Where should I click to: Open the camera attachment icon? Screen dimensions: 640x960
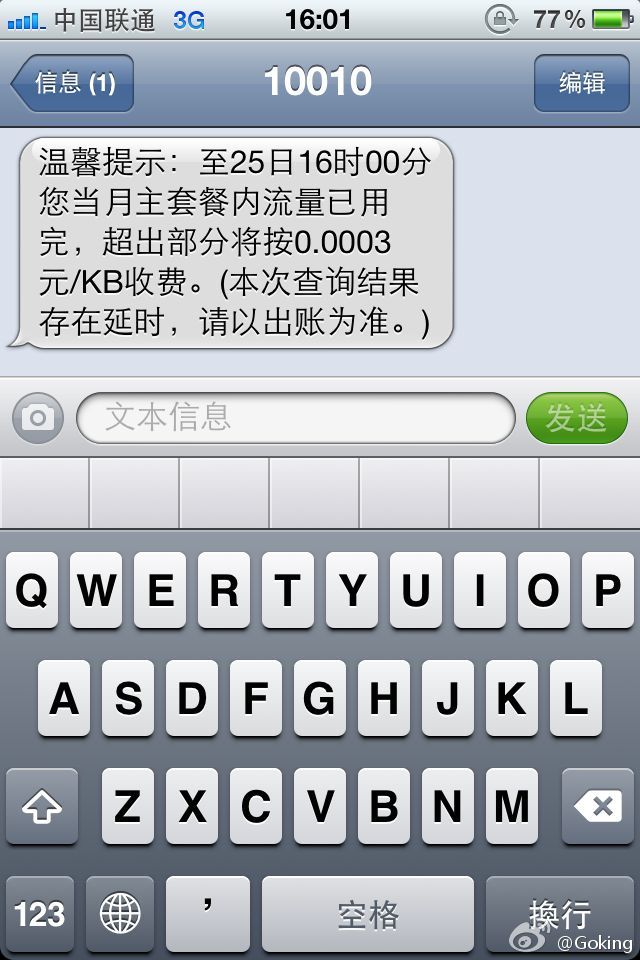(x=38, y=417)
